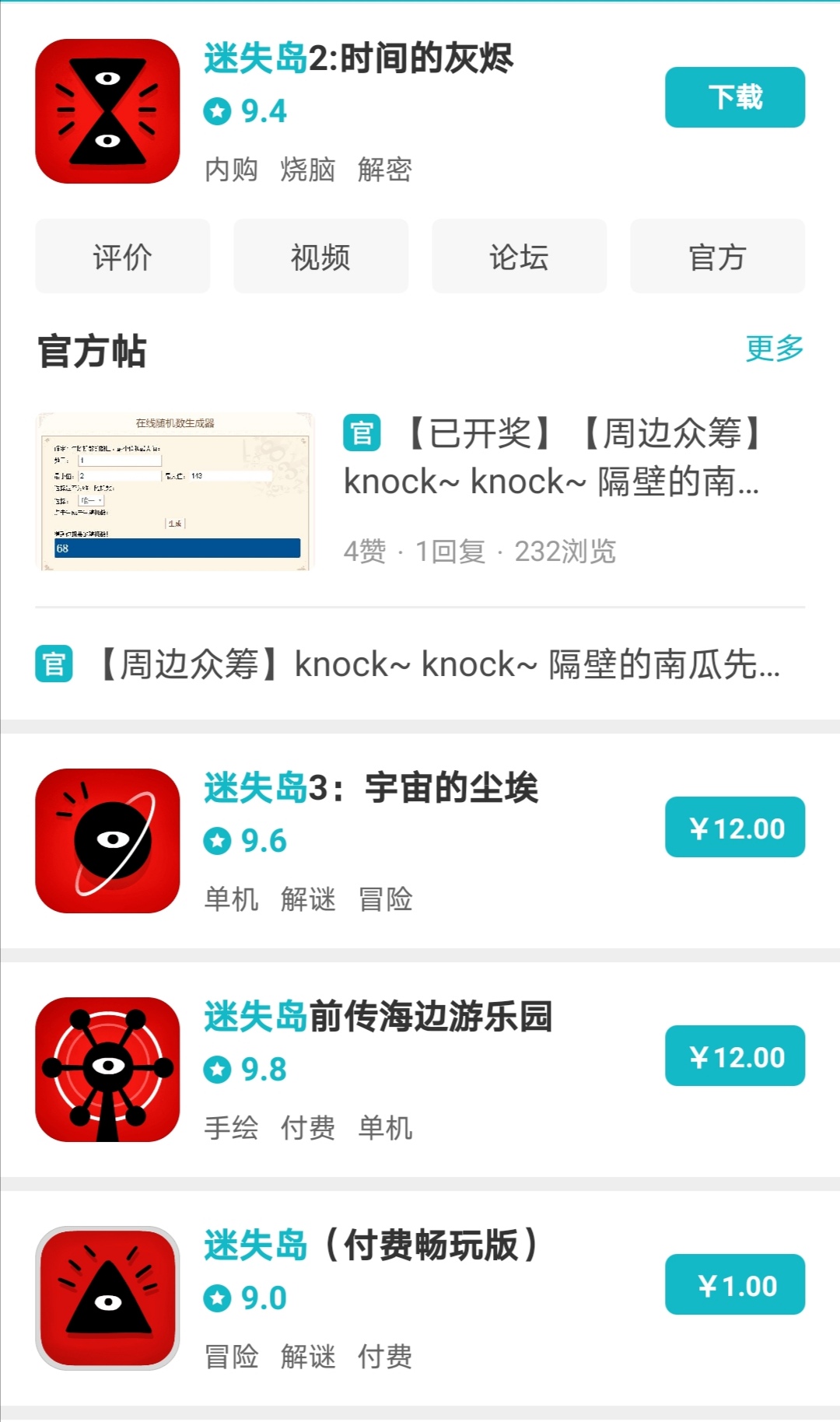Open the 迷失岛2:时间的灰烬 game page
840x1422 pixels.
(358, 59)
